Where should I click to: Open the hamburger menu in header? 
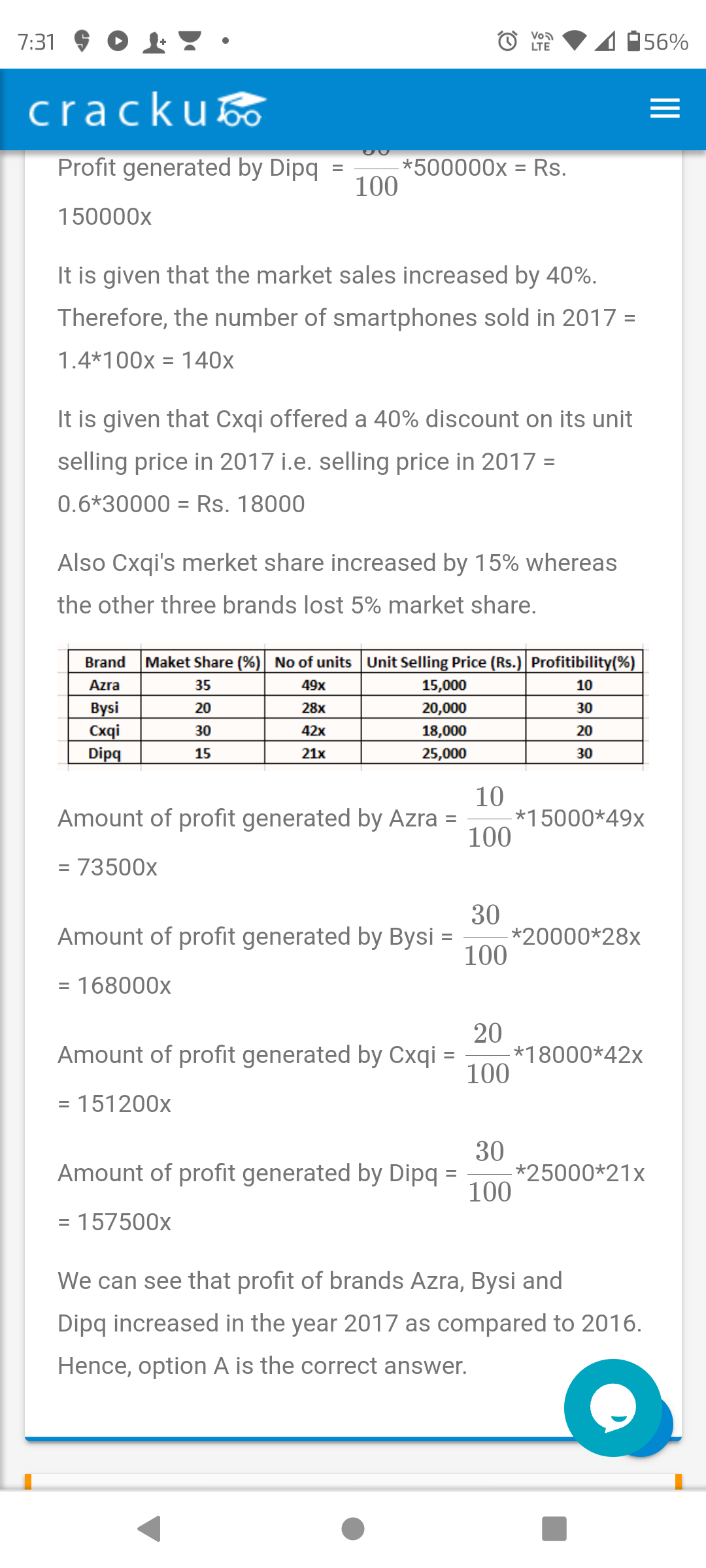tap(665, 108)
